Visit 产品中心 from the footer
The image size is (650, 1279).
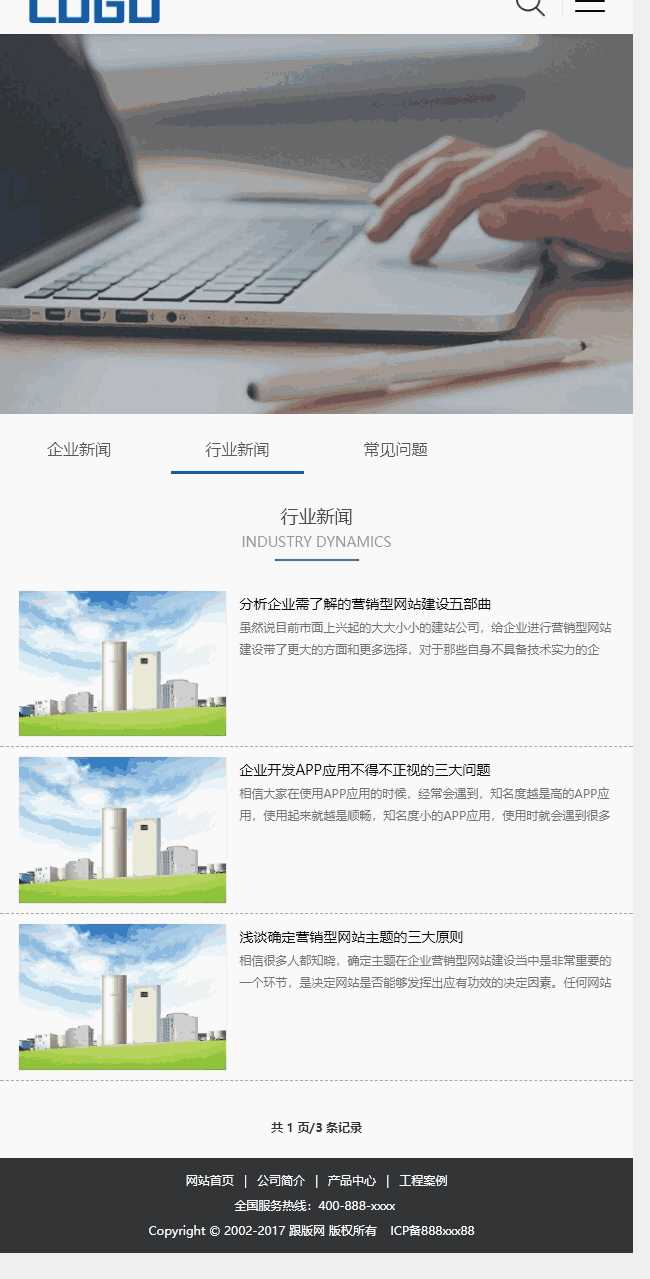(352, 1181)
